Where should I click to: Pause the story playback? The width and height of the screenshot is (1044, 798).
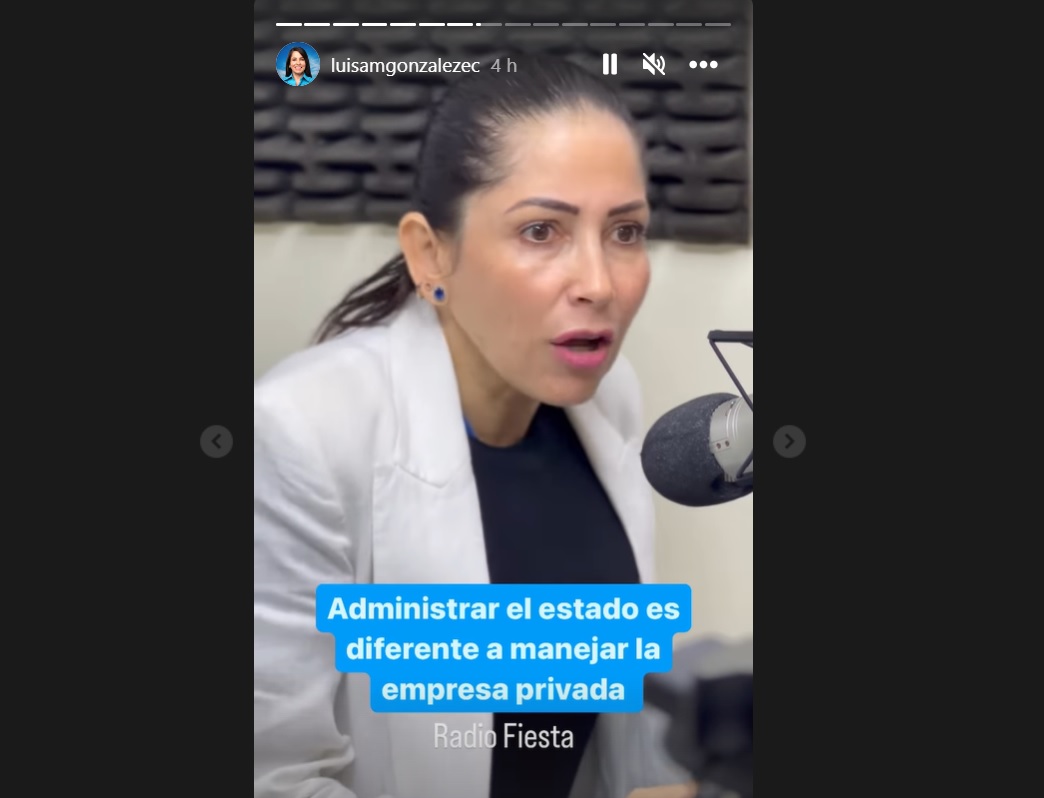tap(609, 65)
